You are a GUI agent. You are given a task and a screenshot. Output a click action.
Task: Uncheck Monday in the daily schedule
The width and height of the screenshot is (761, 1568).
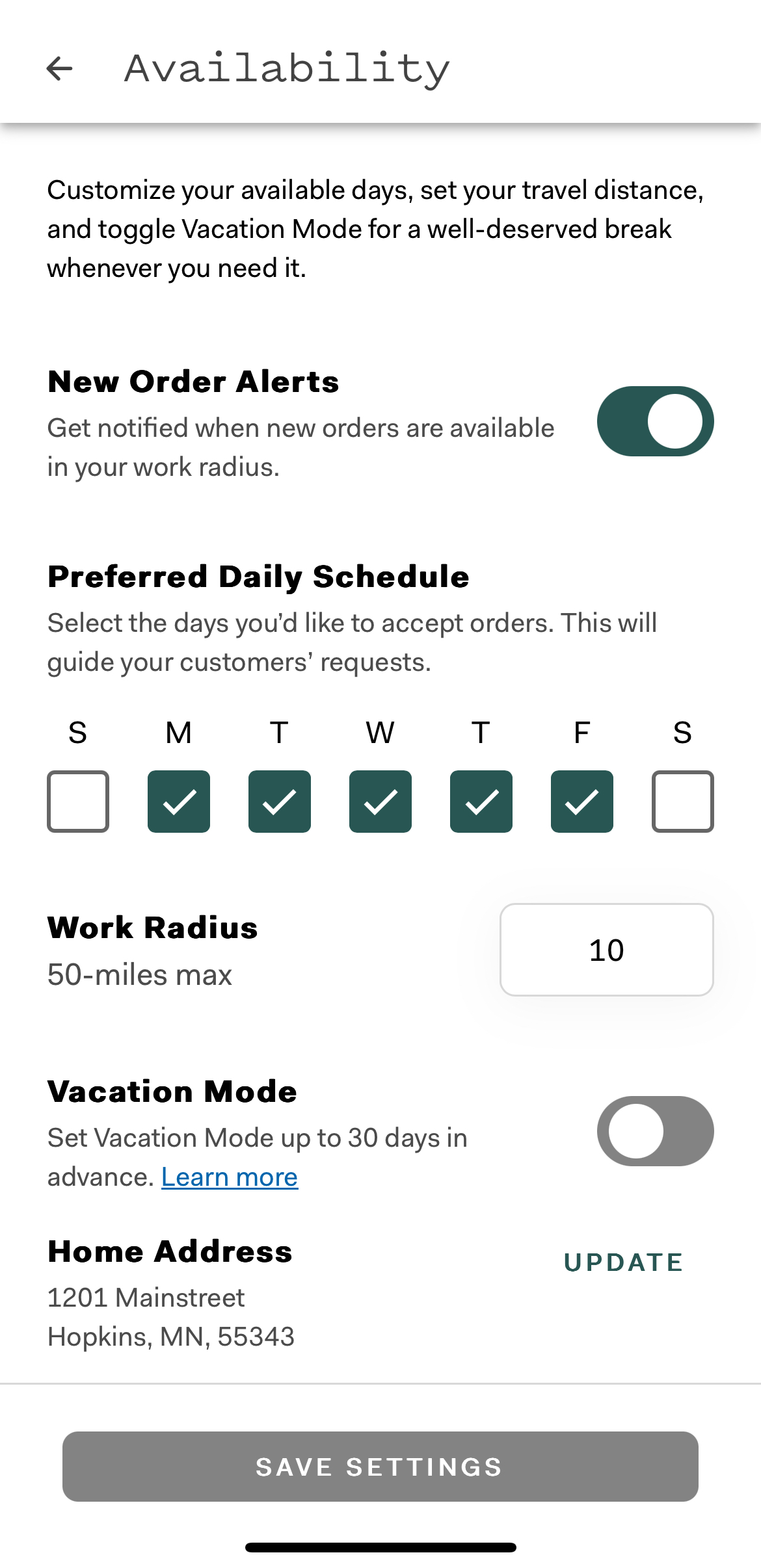179,801
